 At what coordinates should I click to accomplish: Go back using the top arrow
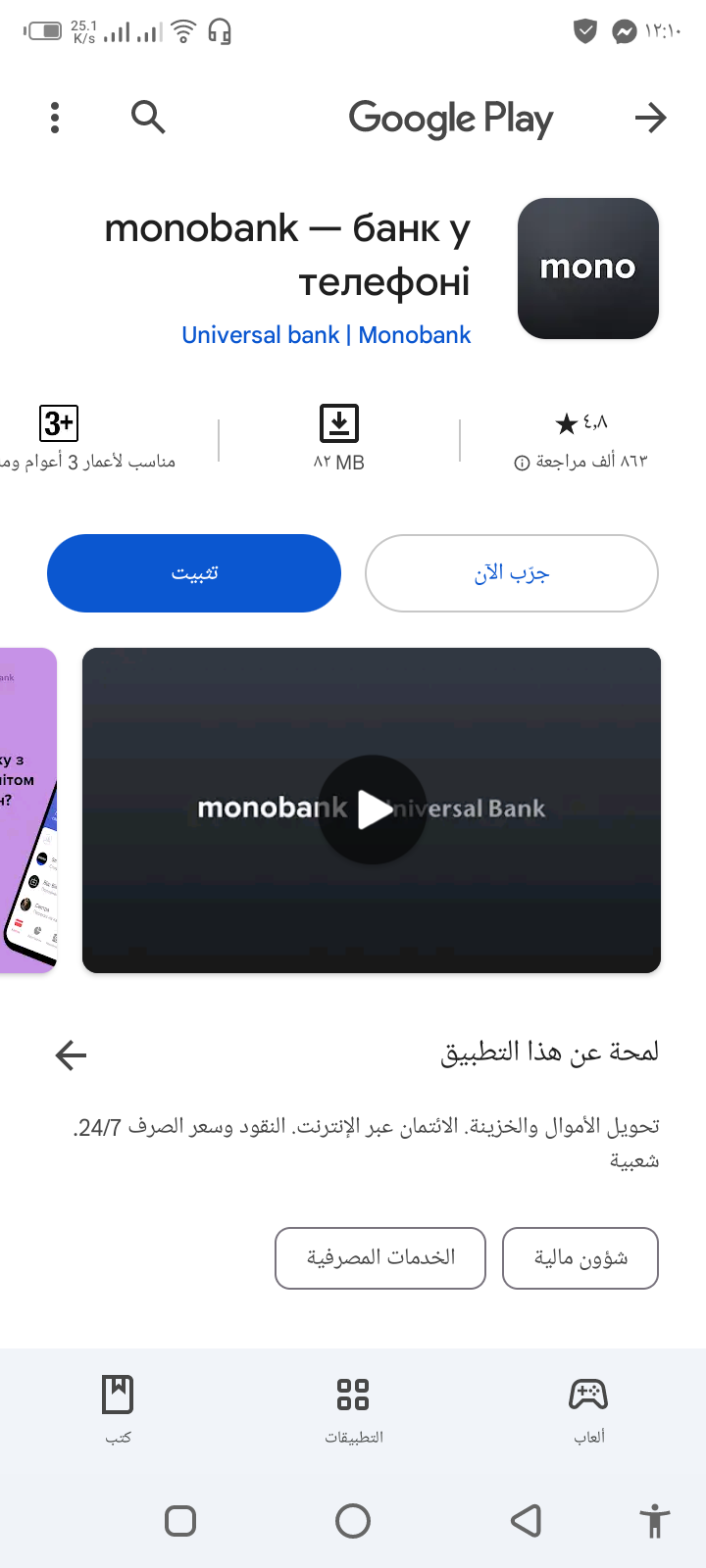click(x=650, y=118)
